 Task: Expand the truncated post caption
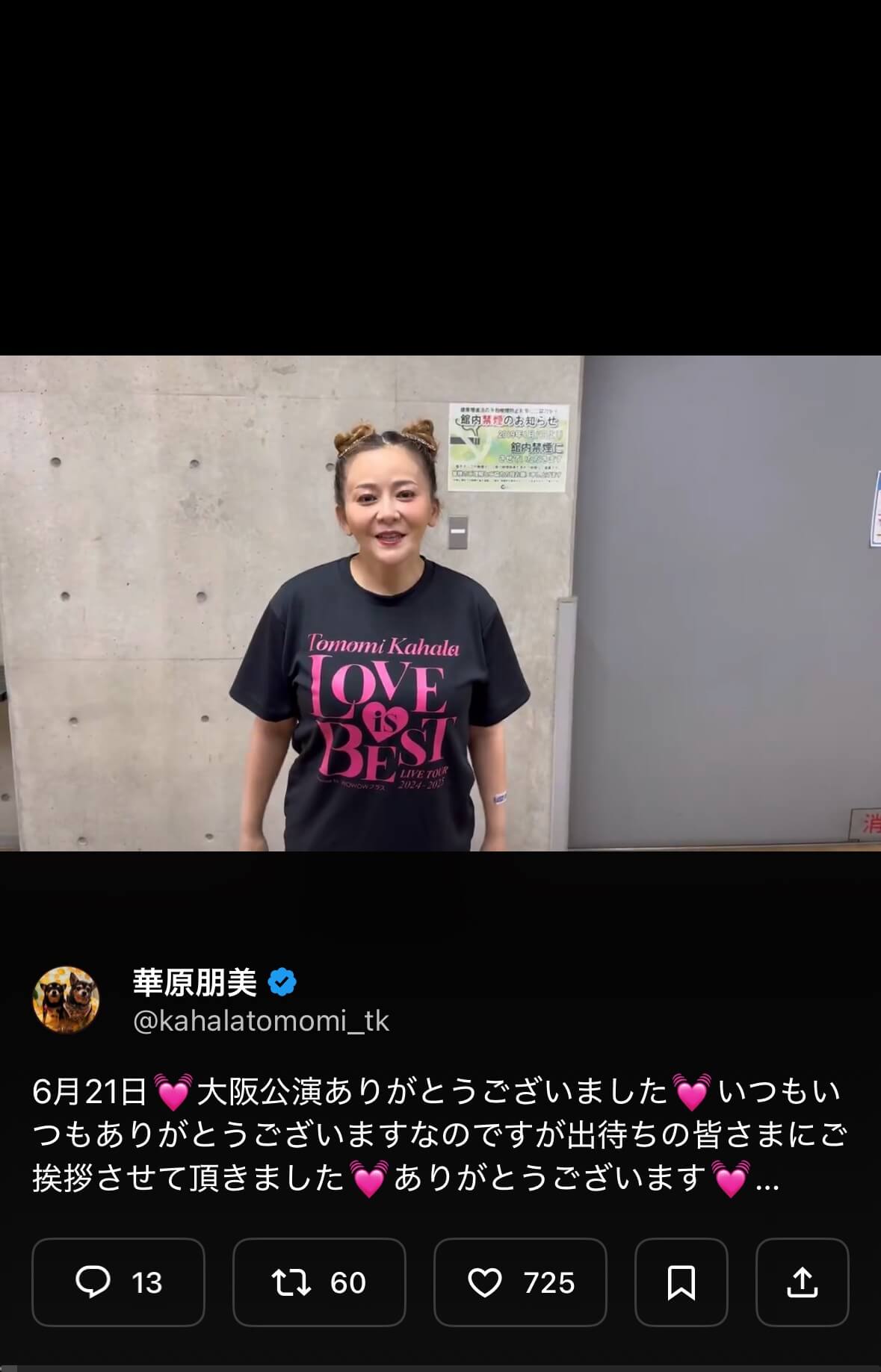tap(767, 1179)
